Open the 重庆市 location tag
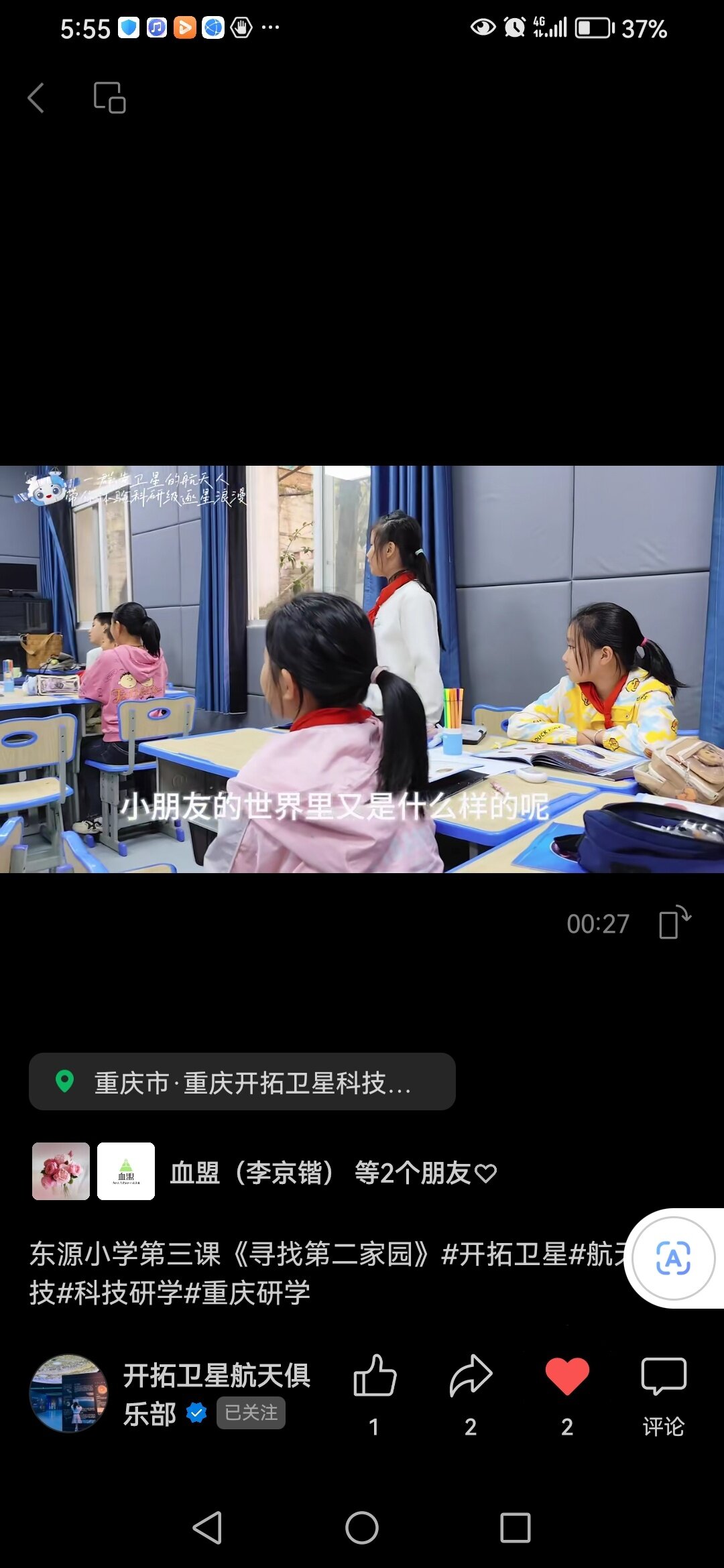Viewport: 724px width, 1568px height. coord(242,1082)
